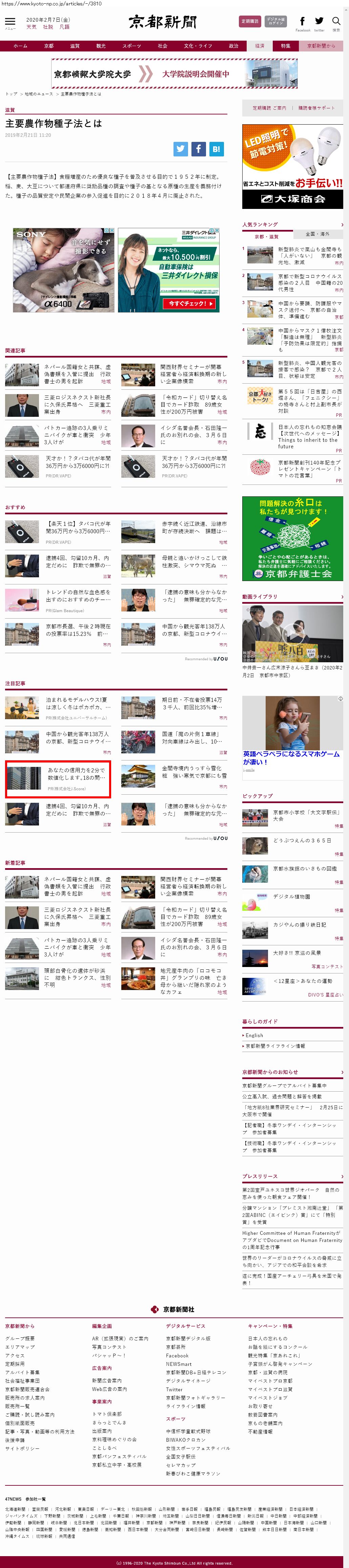349x1568 pixels.
Task: Open the 京都新聞ライフライン情報 link
Action: tap(275, 1046)
